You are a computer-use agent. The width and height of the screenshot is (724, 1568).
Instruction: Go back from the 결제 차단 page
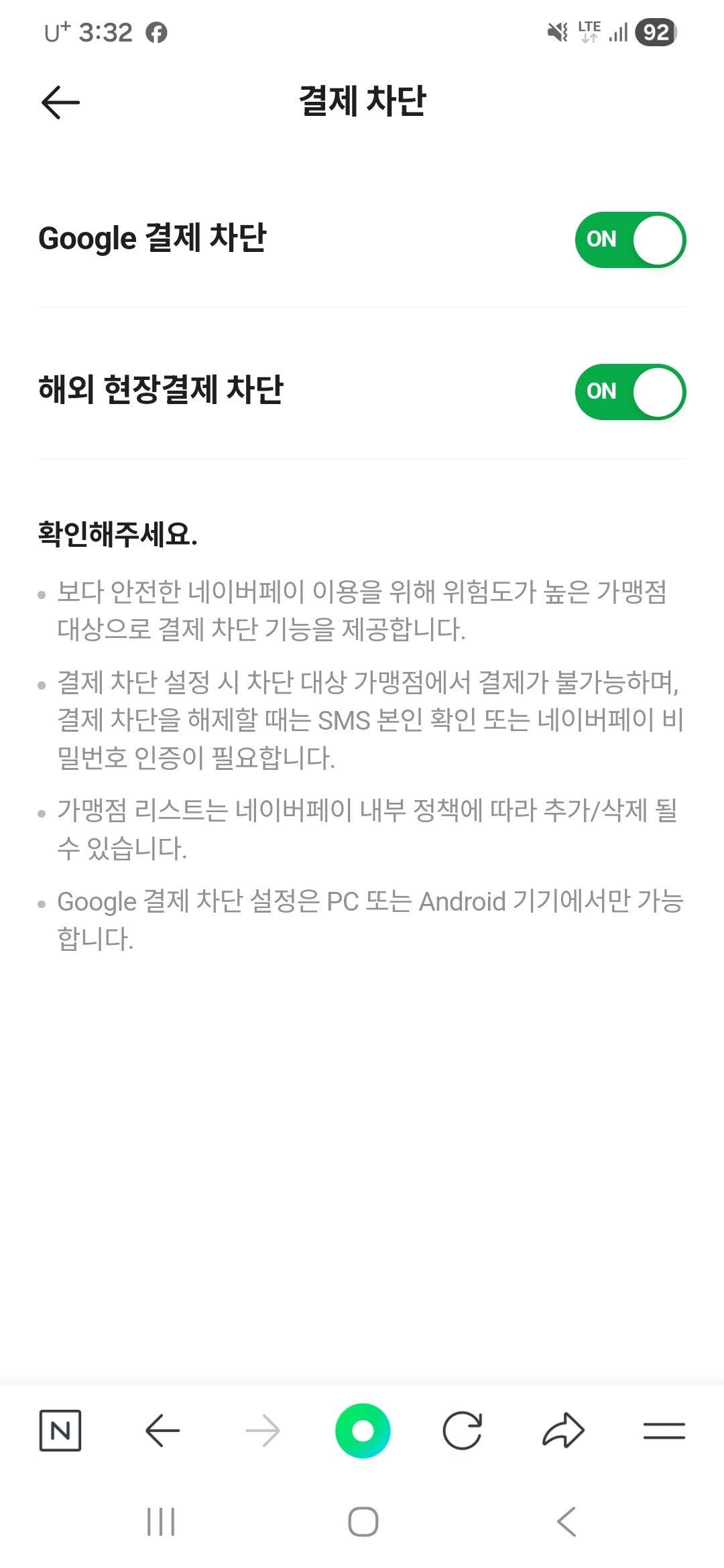pyautogui.click(x=60, y=103)
